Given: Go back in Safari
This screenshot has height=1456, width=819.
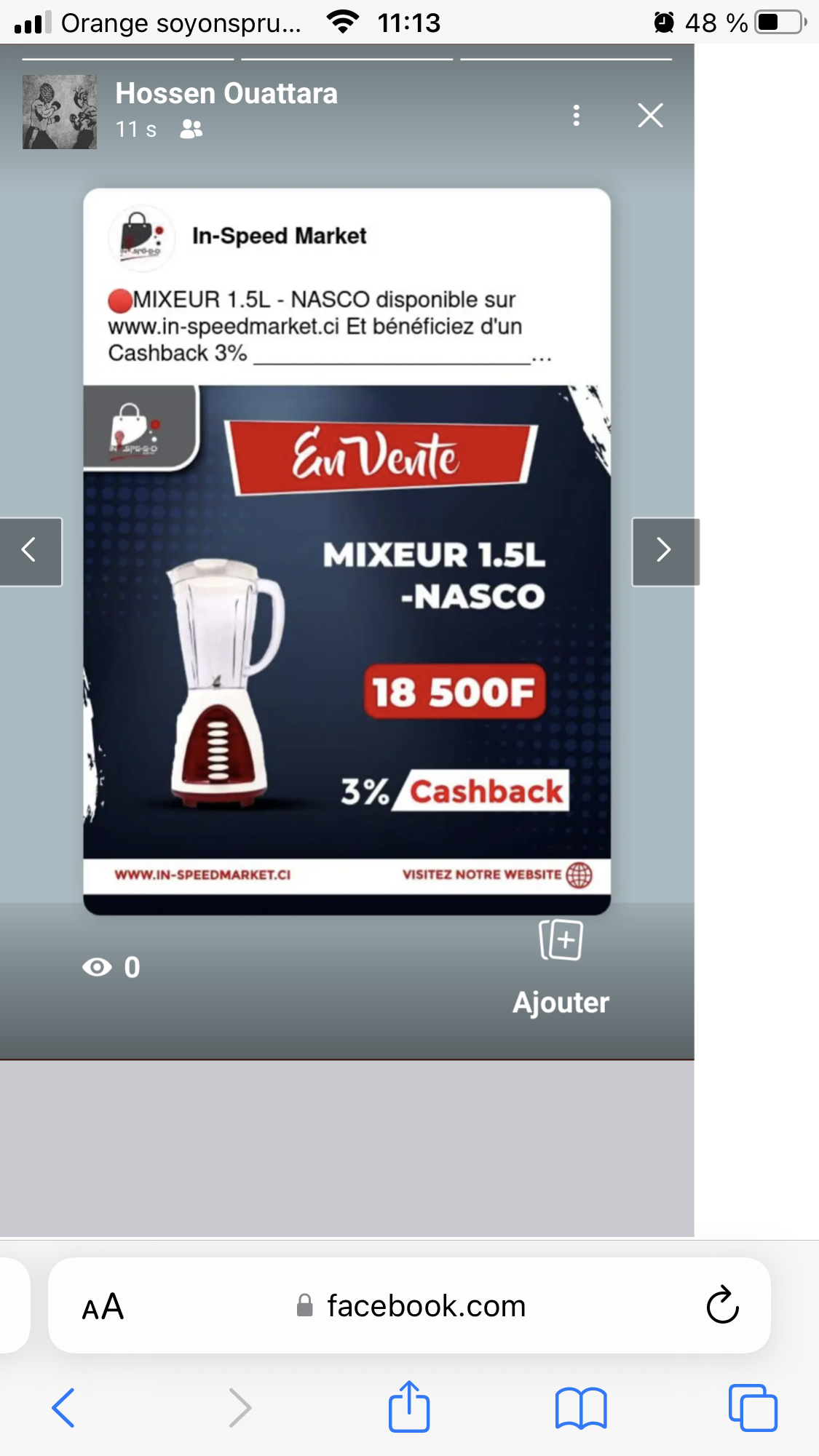Looking at the screenshot, I should (63, 1407).
